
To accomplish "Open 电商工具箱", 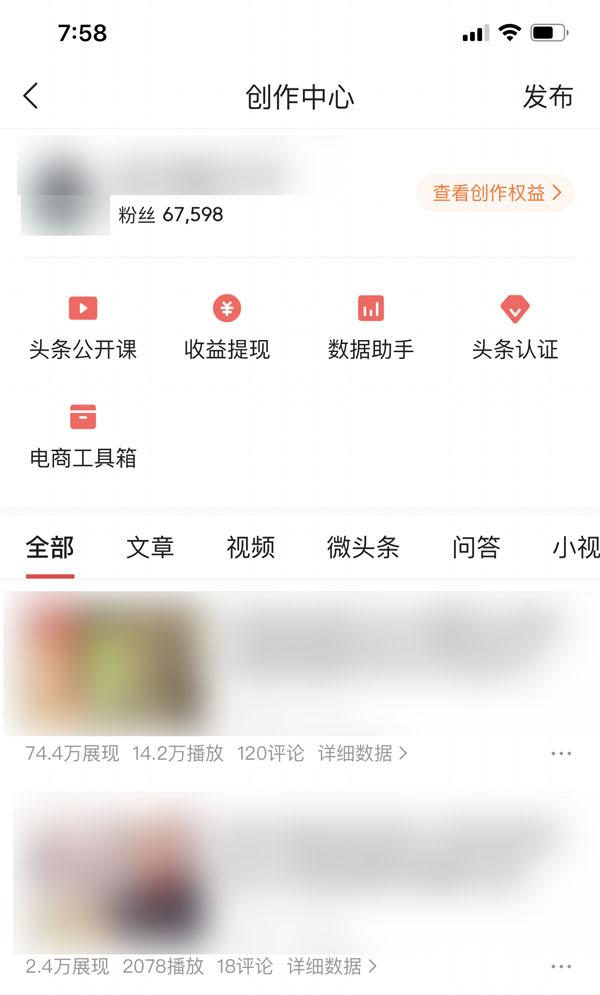I will pos(83,436).
